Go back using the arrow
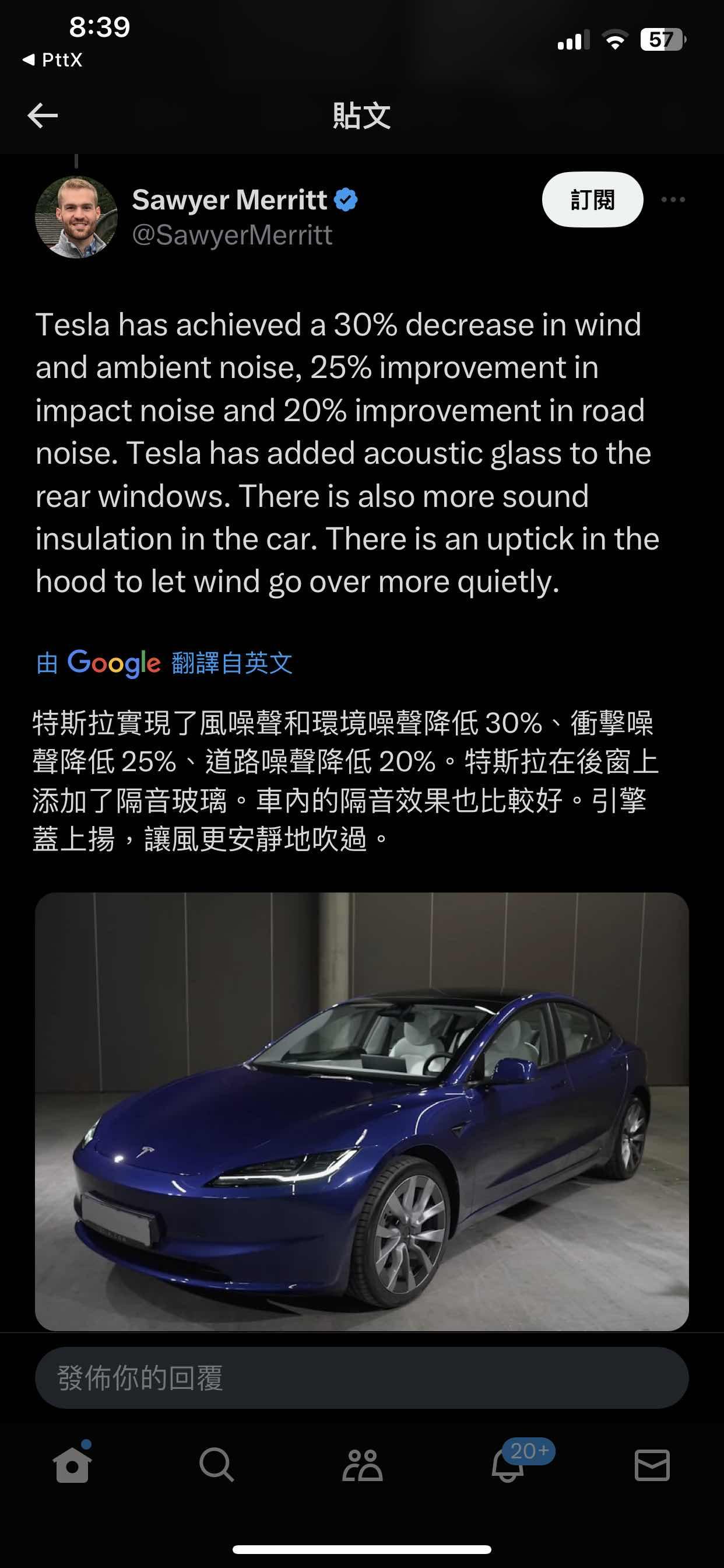724x1568 pixels. [x=43, y=115]
